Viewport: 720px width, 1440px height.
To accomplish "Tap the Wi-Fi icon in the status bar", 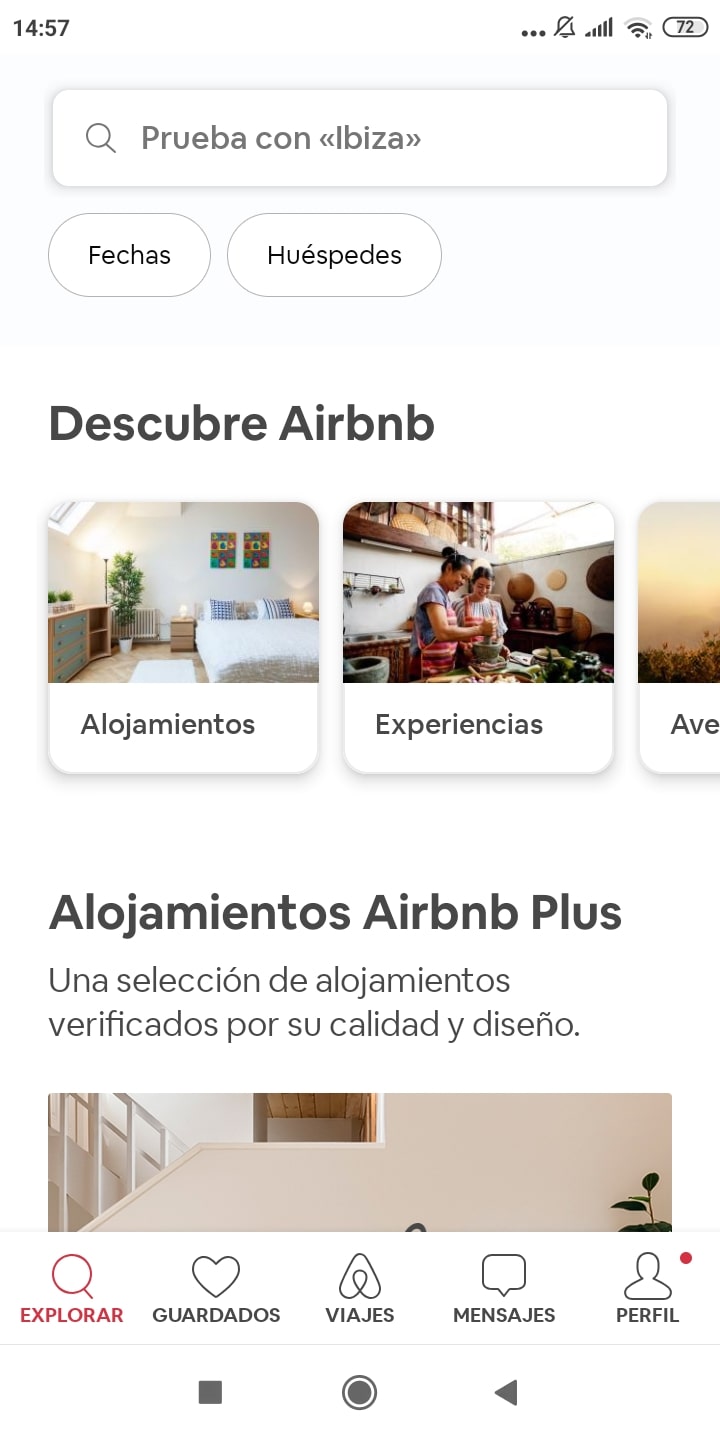I will pyautogui.click(x=639, y=27).
